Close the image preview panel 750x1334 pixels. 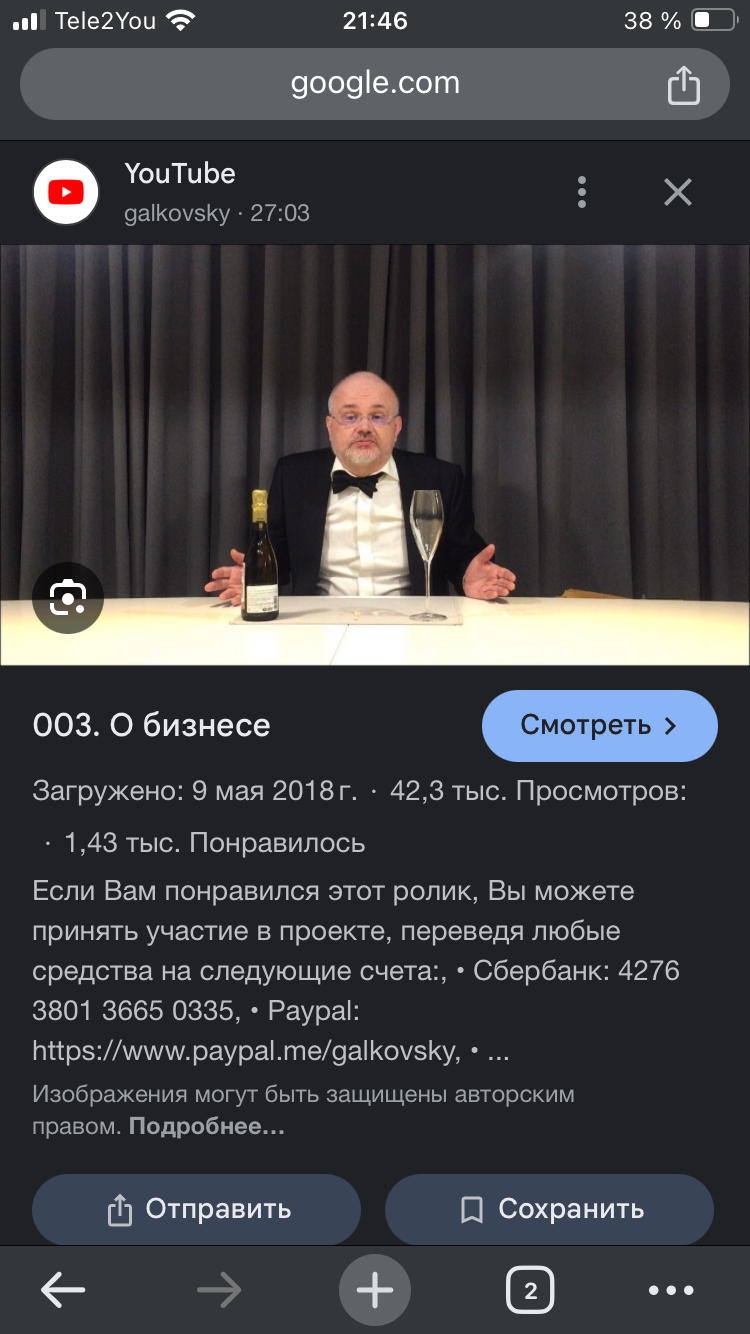(678, 192)
